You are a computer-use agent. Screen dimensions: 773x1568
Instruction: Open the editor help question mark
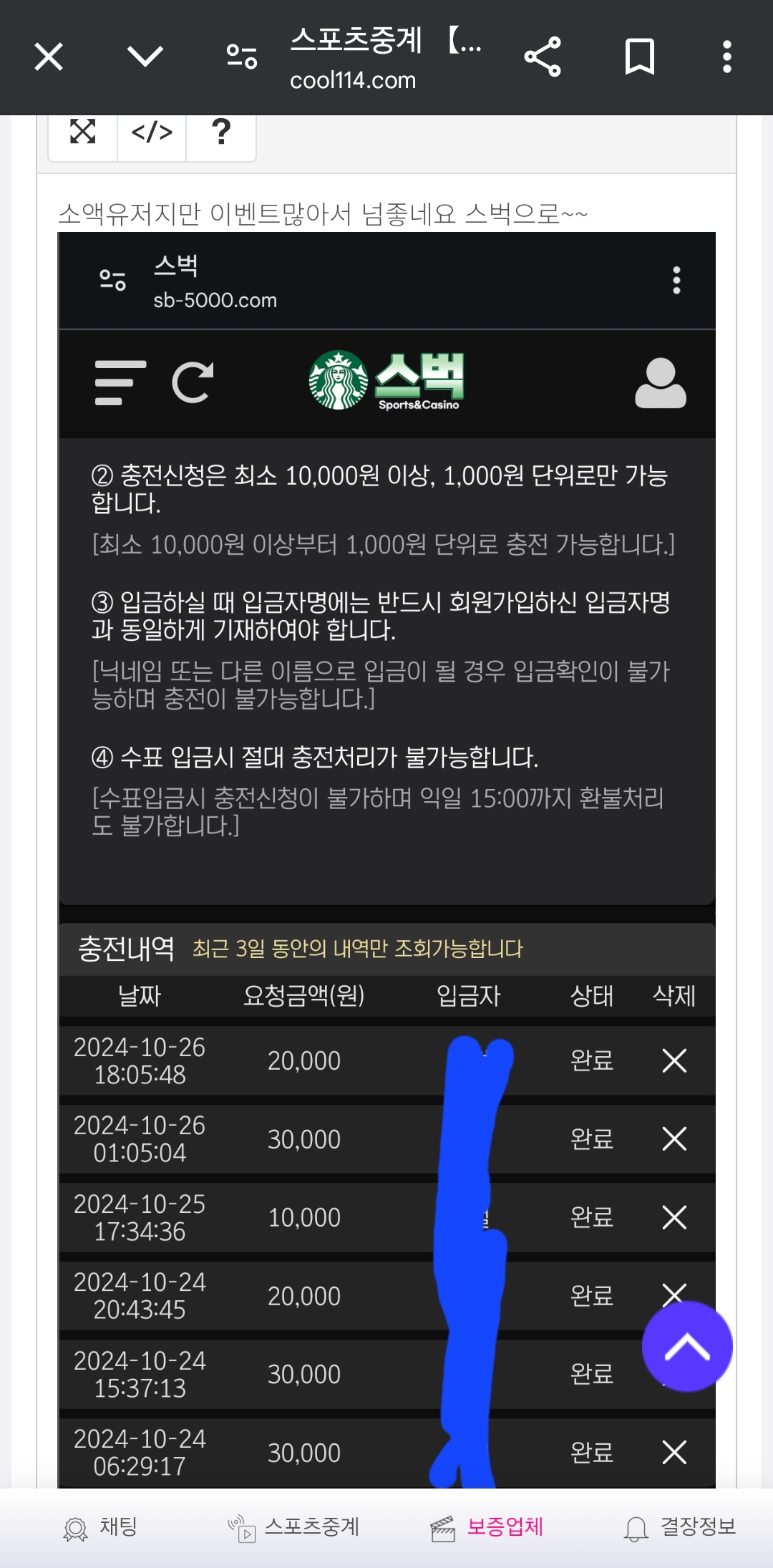pos(221,132)
